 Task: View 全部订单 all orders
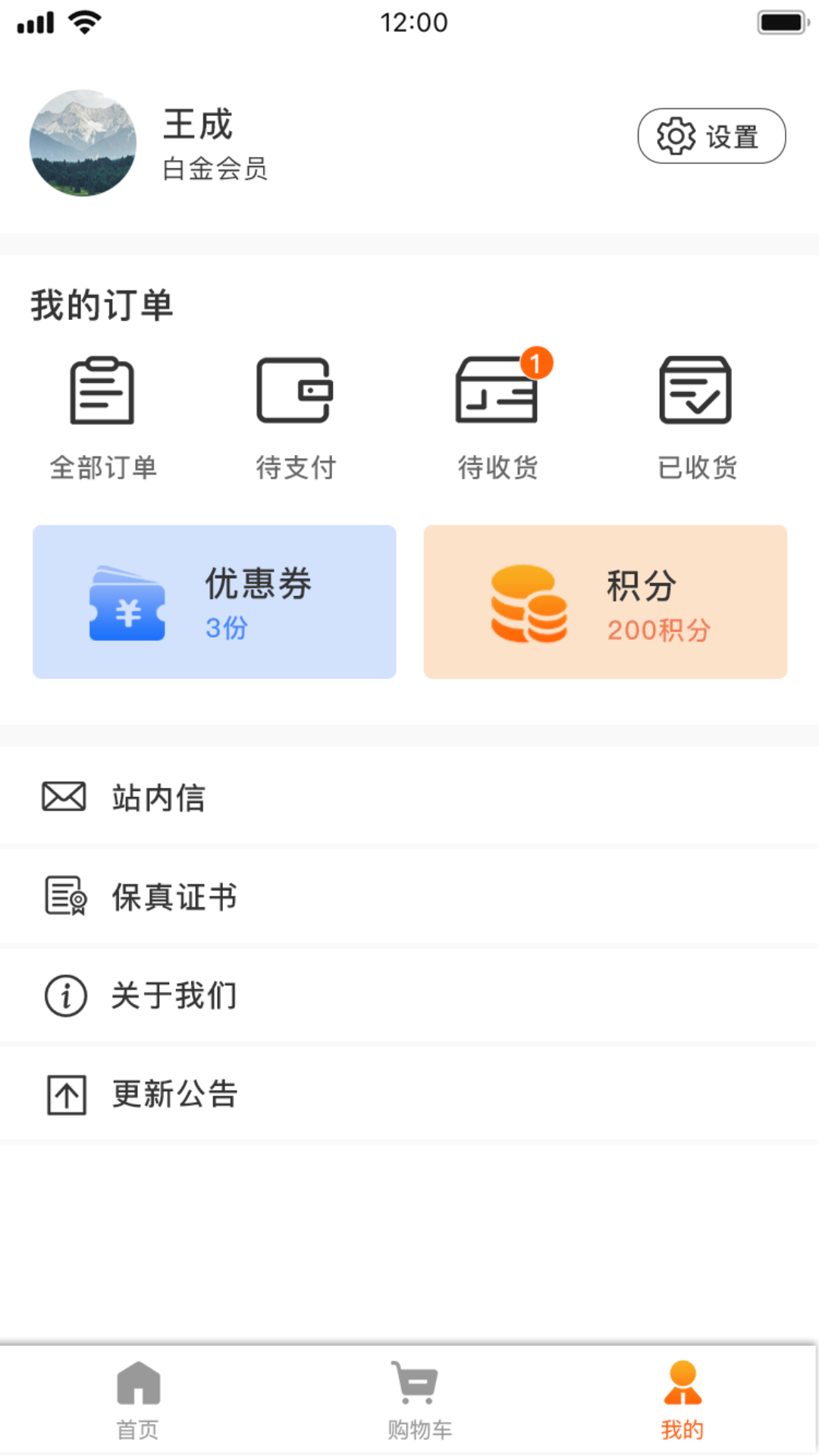[102, 417]
